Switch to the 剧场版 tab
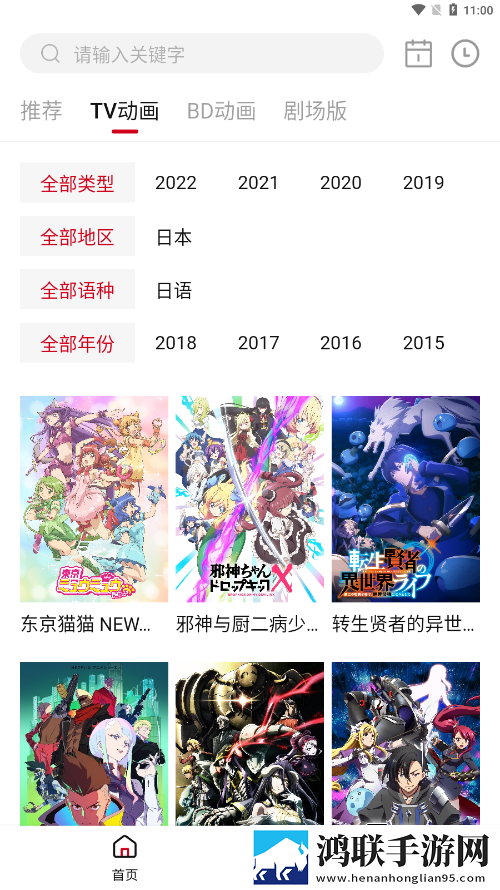This screenshot has width=500, height=890. click(315, 111)
